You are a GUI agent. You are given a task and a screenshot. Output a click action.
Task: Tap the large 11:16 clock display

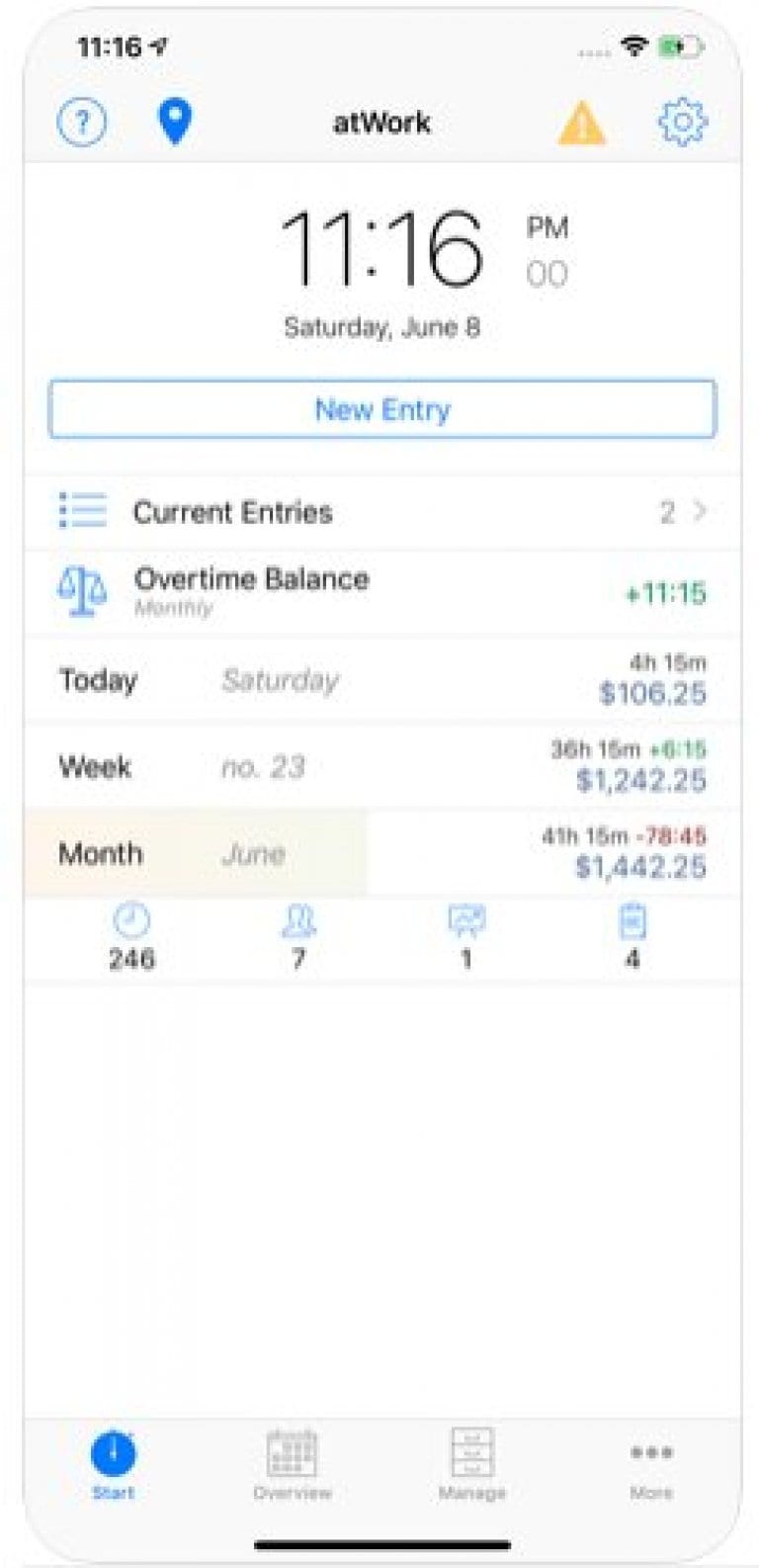tap(385, 247)
